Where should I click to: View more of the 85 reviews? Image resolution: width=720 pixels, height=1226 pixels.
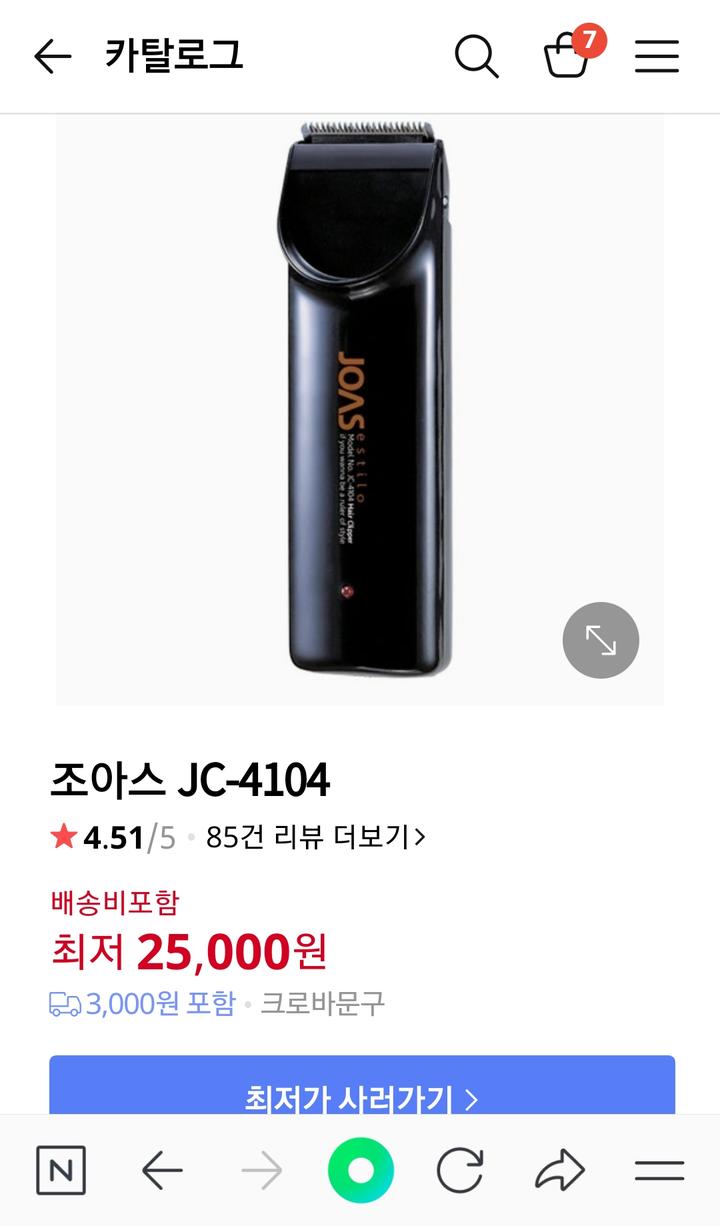pos(316,837)
